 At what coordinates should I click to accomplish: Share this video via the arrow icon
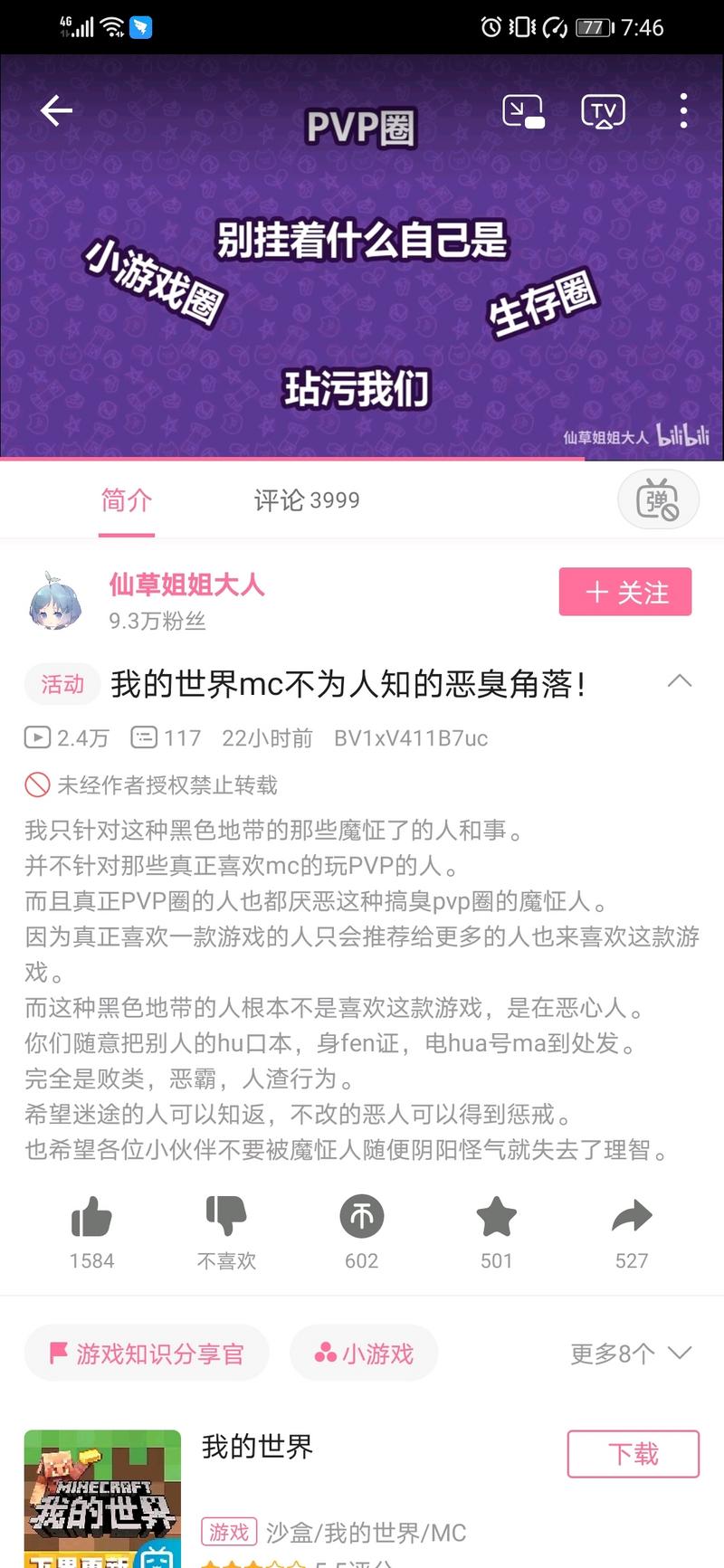(x=632, y=1216)
